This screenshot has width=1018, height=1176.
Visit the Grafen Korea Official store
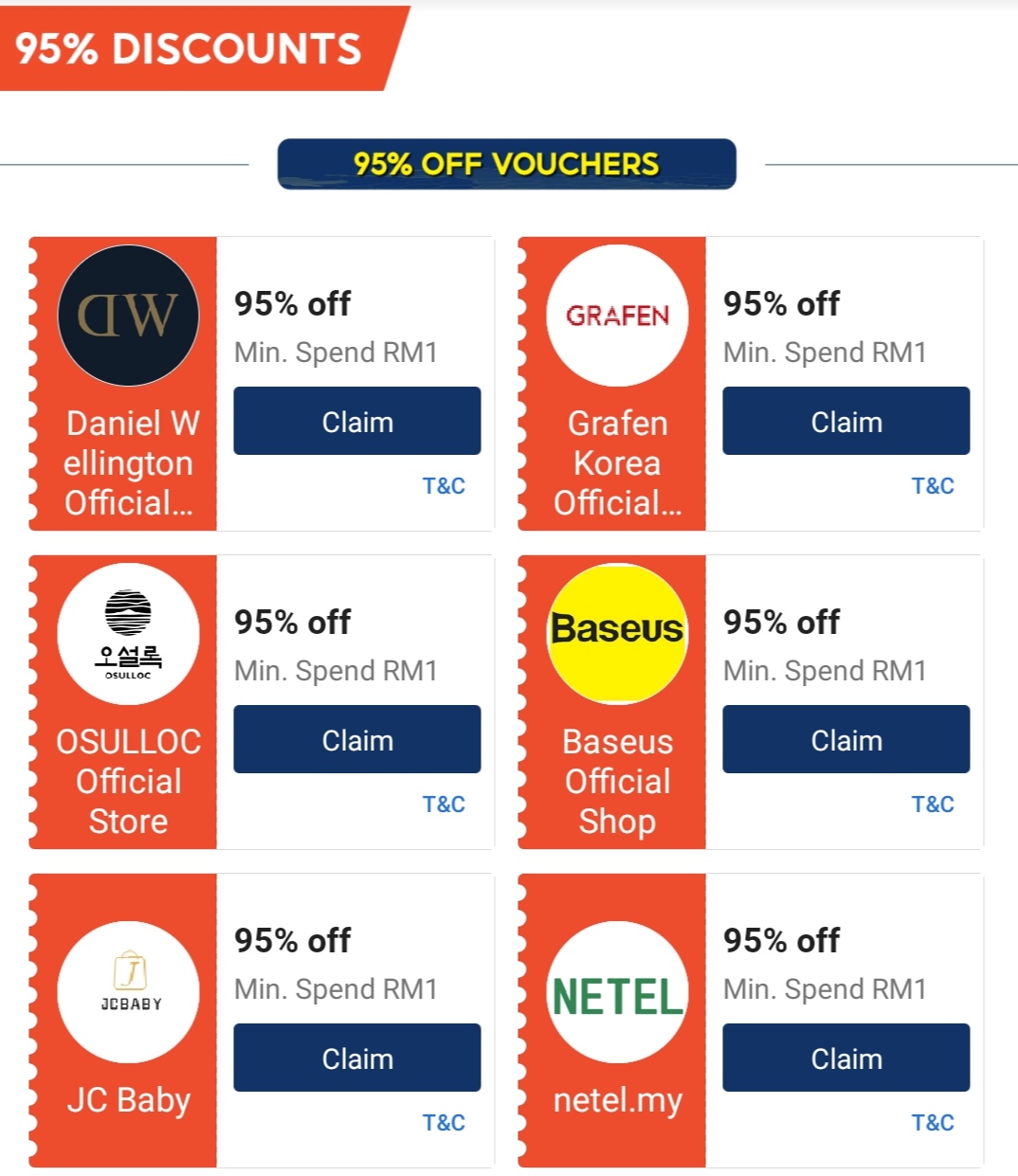tap(617, 317)
